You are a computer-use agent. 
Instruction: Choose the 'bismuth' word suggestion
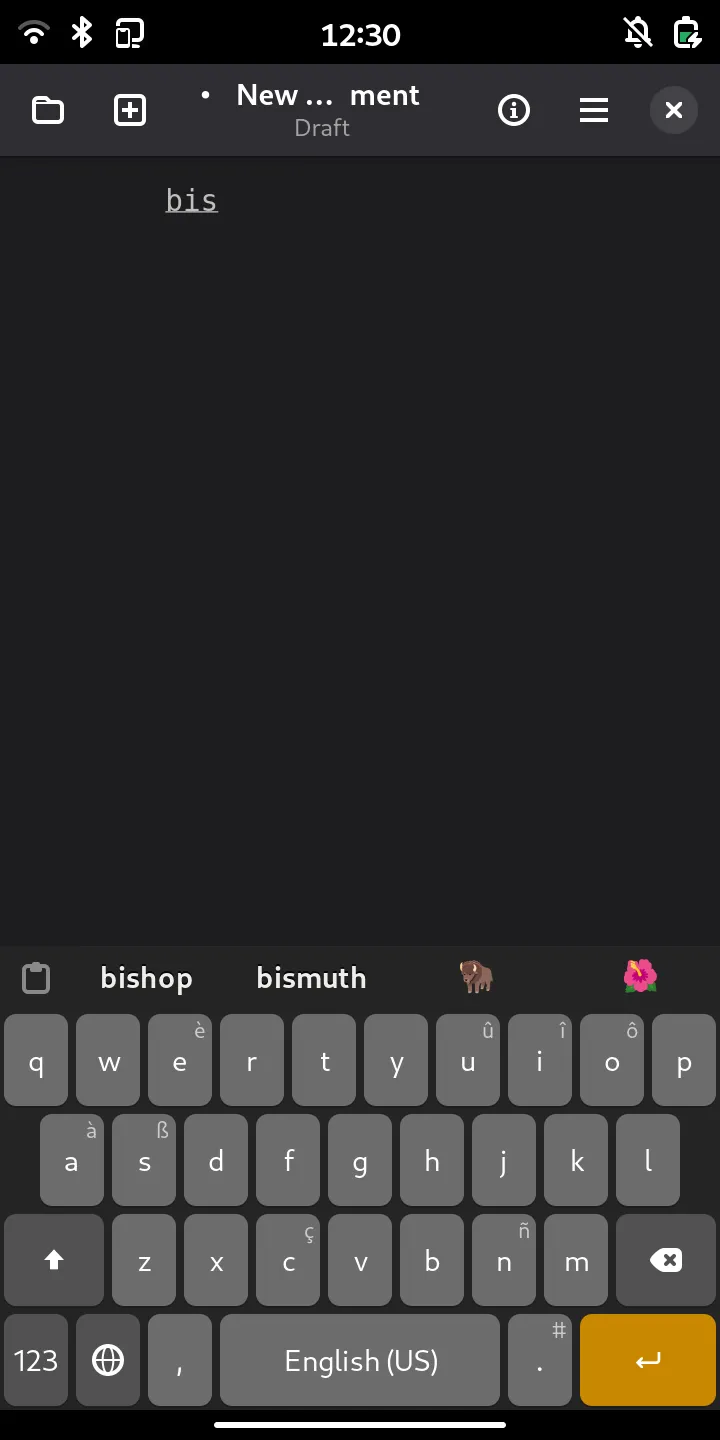click(311, 978)
